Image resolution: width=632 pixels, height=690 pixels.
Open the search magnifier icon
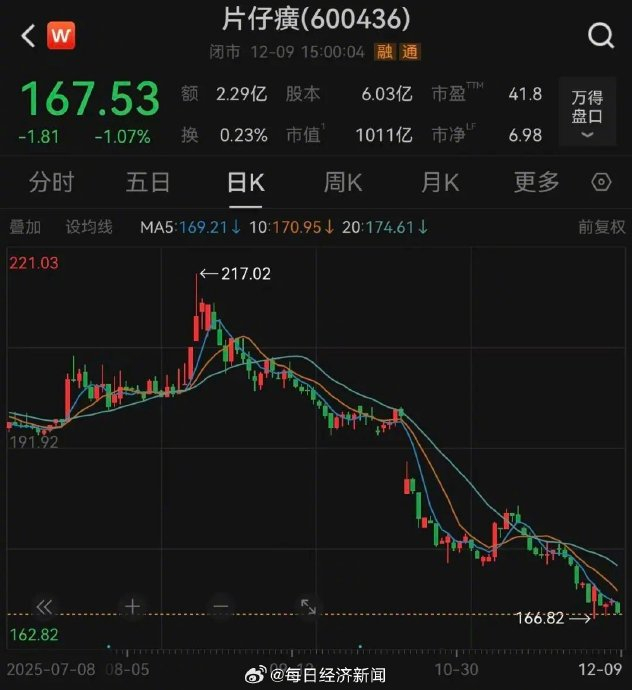(x=601, y=37)
